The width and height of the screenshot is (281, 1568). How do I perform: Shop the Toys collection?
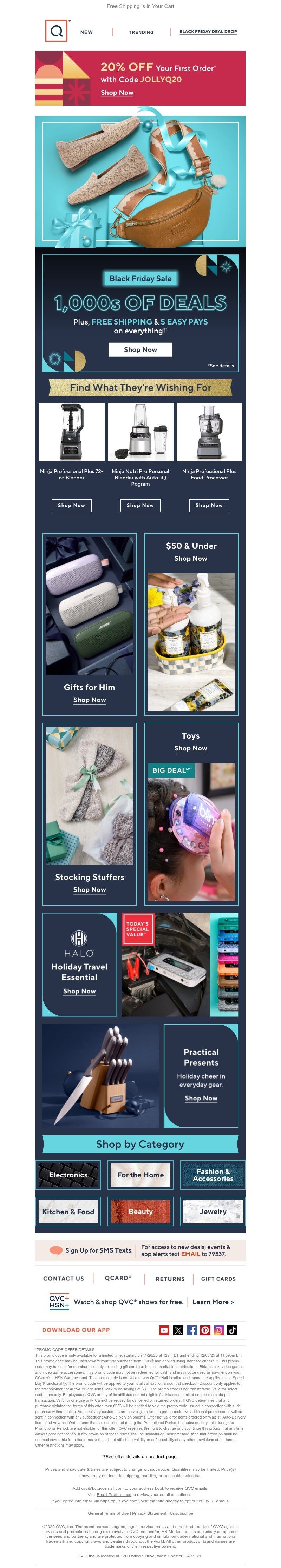(x=191, y=749)
